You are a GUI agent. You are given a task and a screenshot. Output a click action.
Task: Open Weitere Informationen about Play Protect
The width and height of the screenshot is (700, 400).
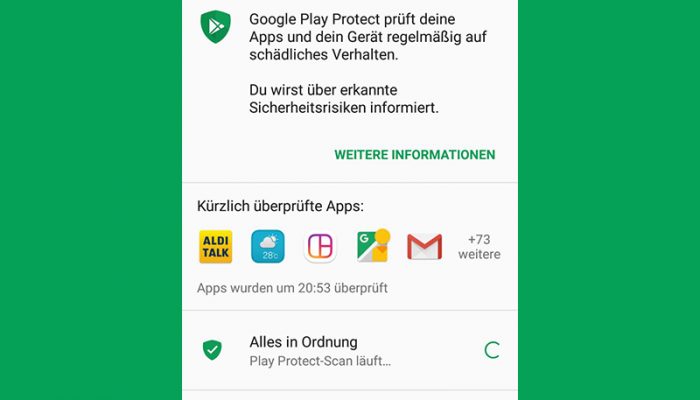point(414,155)
